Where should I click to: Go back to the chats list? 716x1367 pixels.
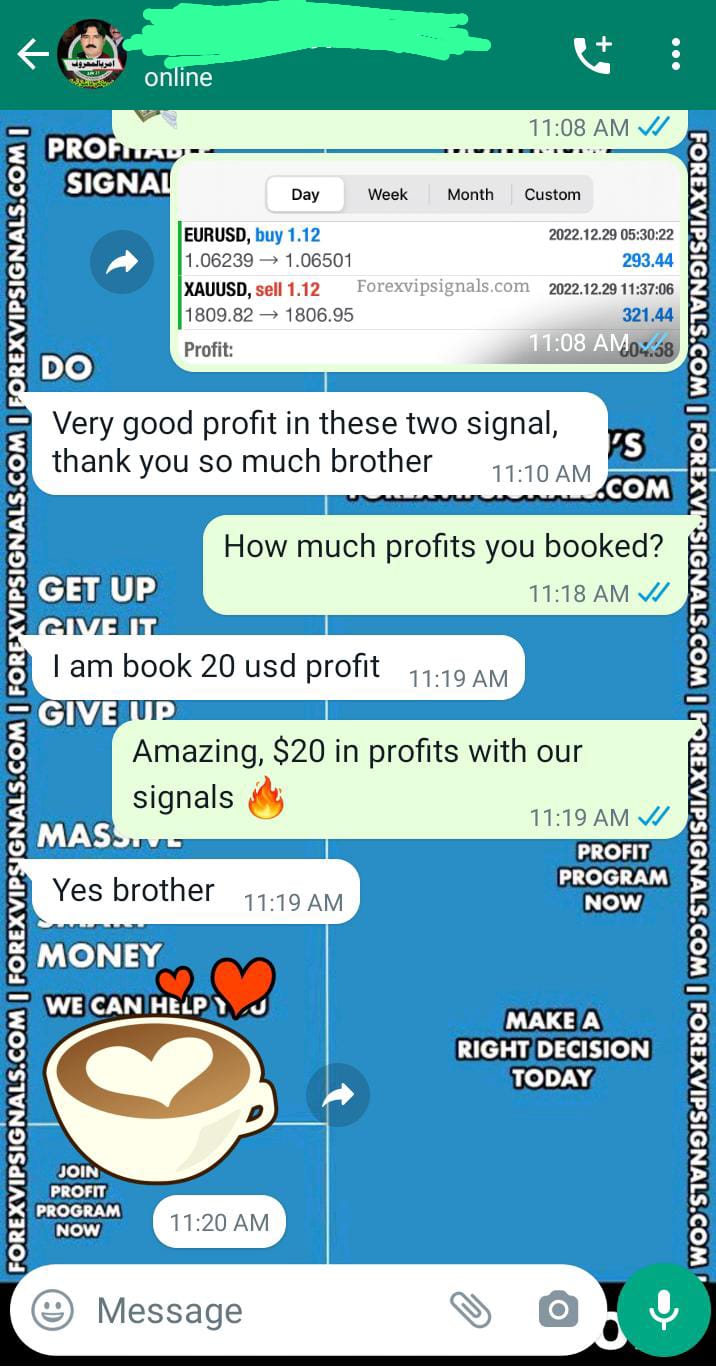point(32,55)
